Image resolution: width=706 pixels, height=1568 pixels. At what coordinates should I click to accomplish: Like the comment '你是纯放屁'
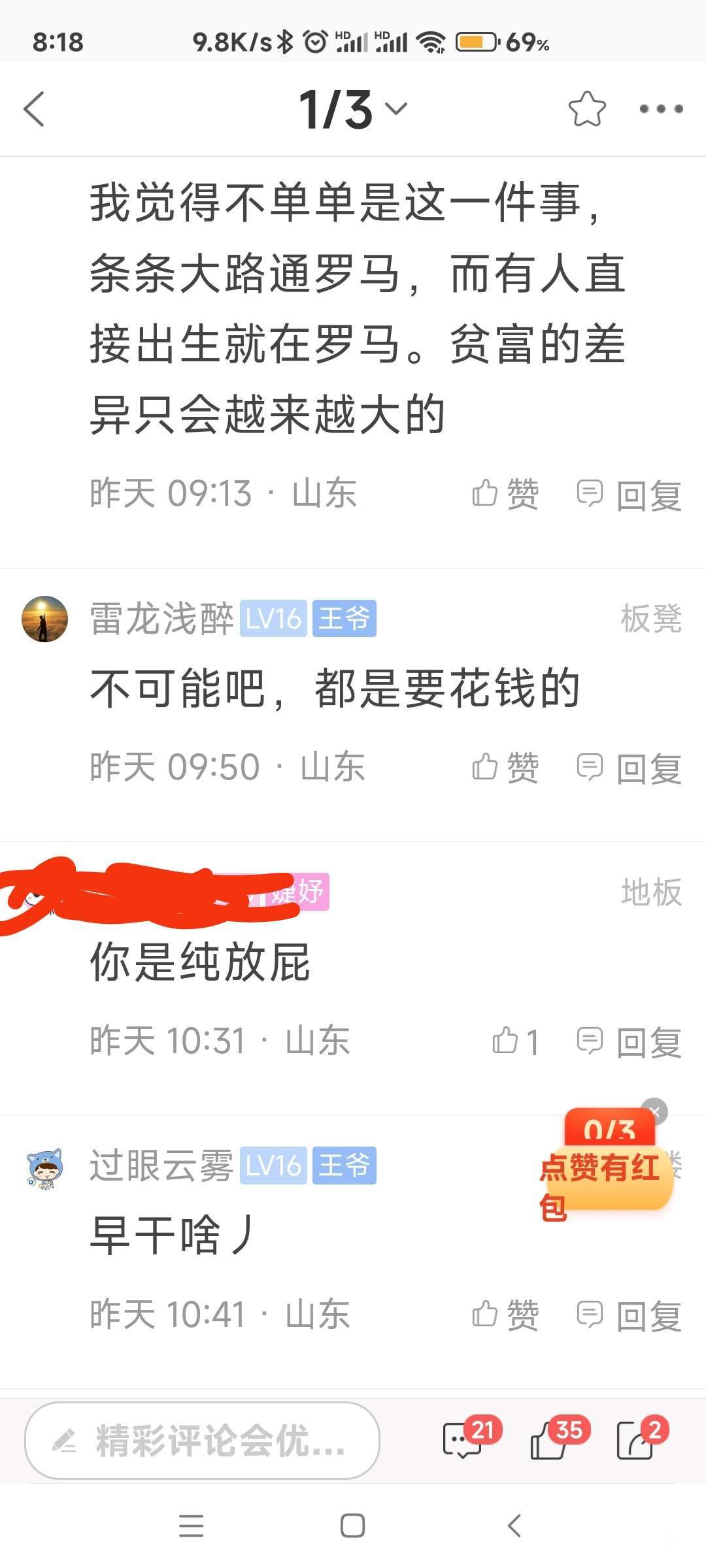pyautogui.click(x=514, y=1041)
